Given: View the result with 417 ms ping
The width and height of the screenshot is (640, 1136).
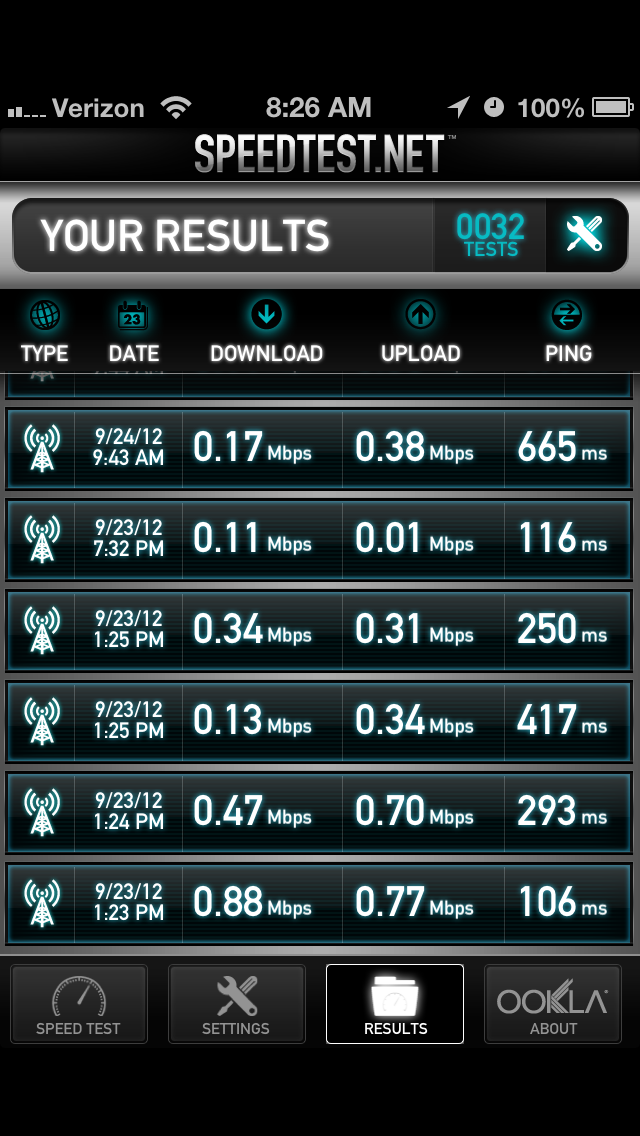Looking at the screenshot, I should click(320, 721).
